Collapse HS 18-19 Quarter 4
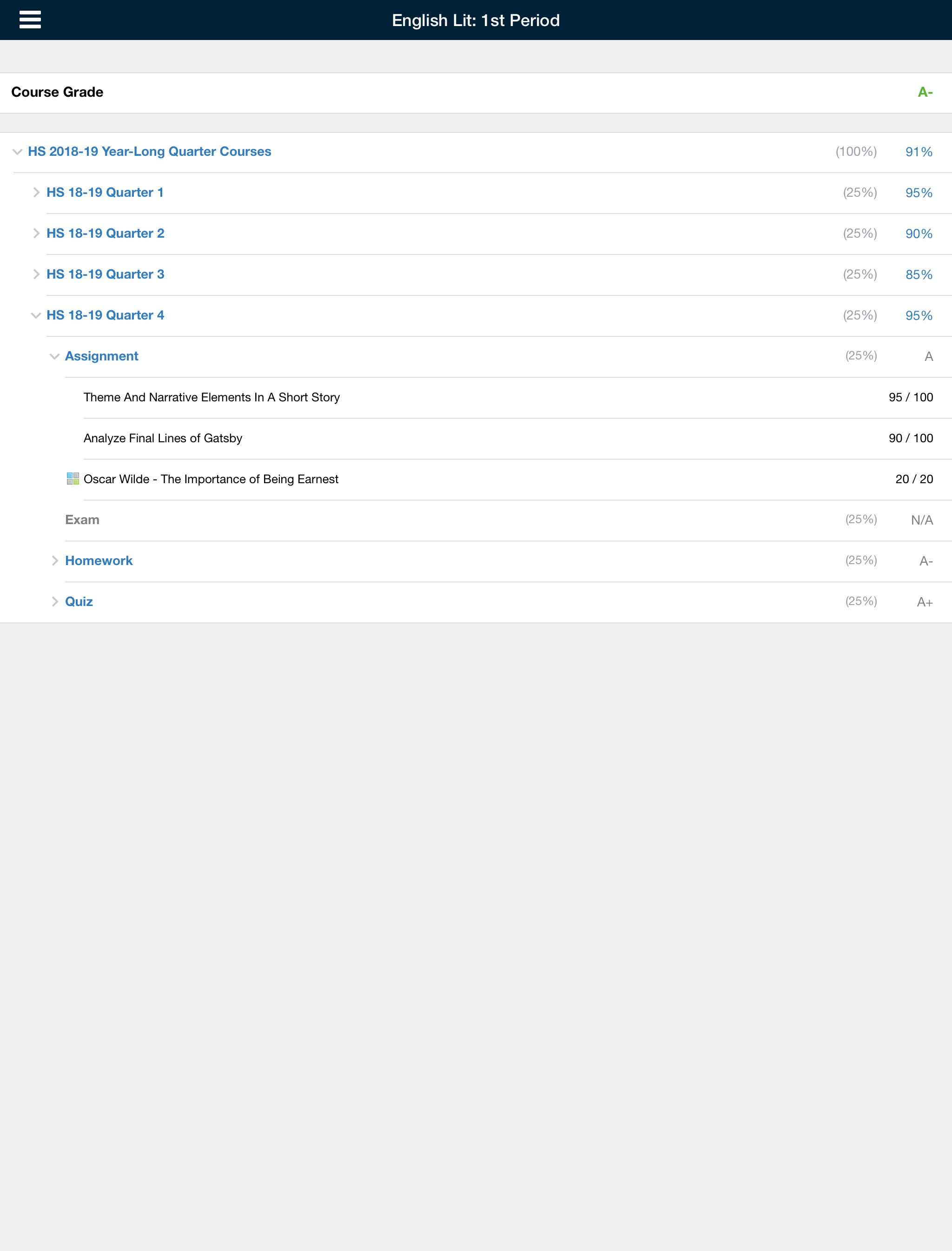The height and width of the screenshot is (1251, 952). pyautogui.click(x=36, y=316)
